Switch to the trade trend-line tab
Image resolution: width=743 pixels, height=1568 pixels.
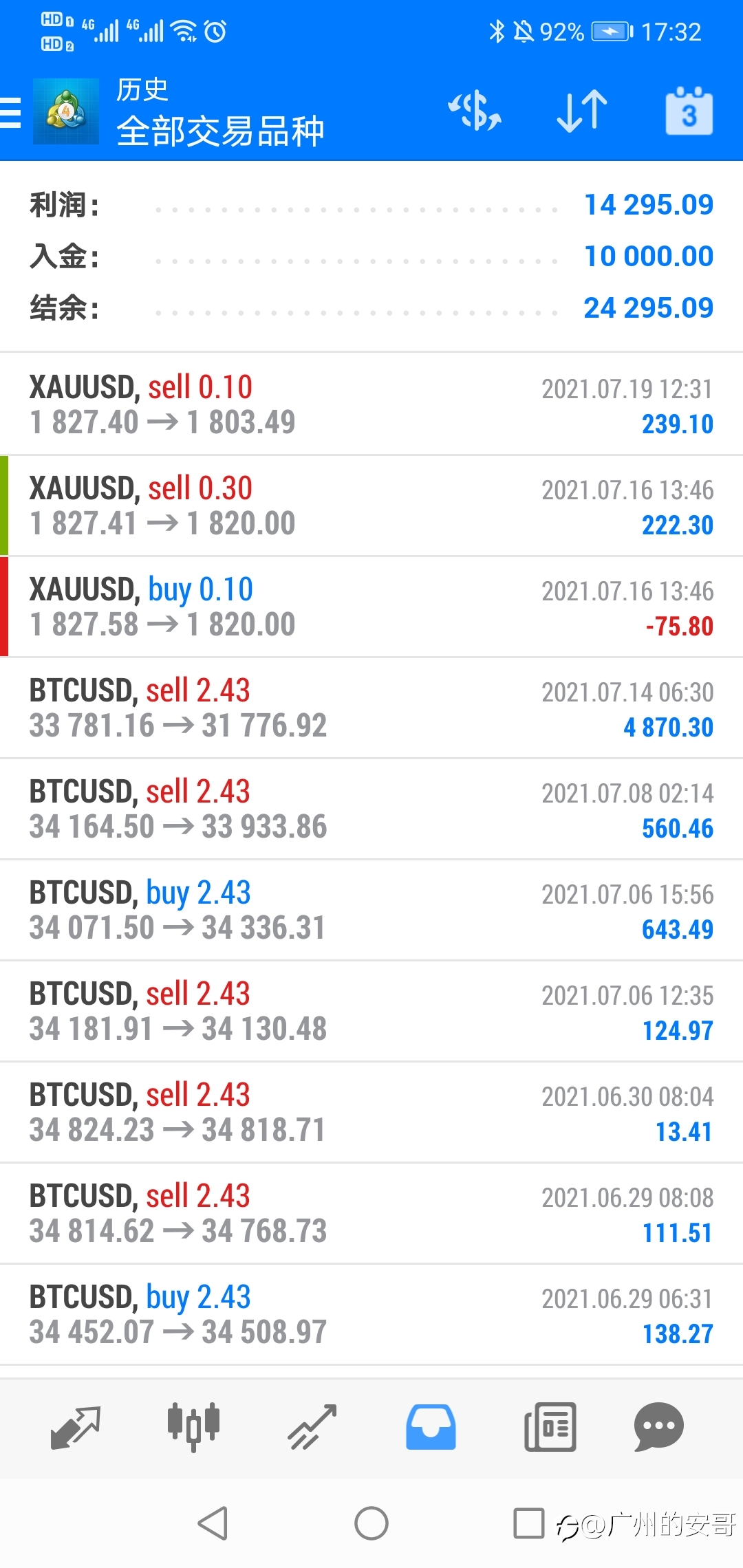(x=312, y=1428)
